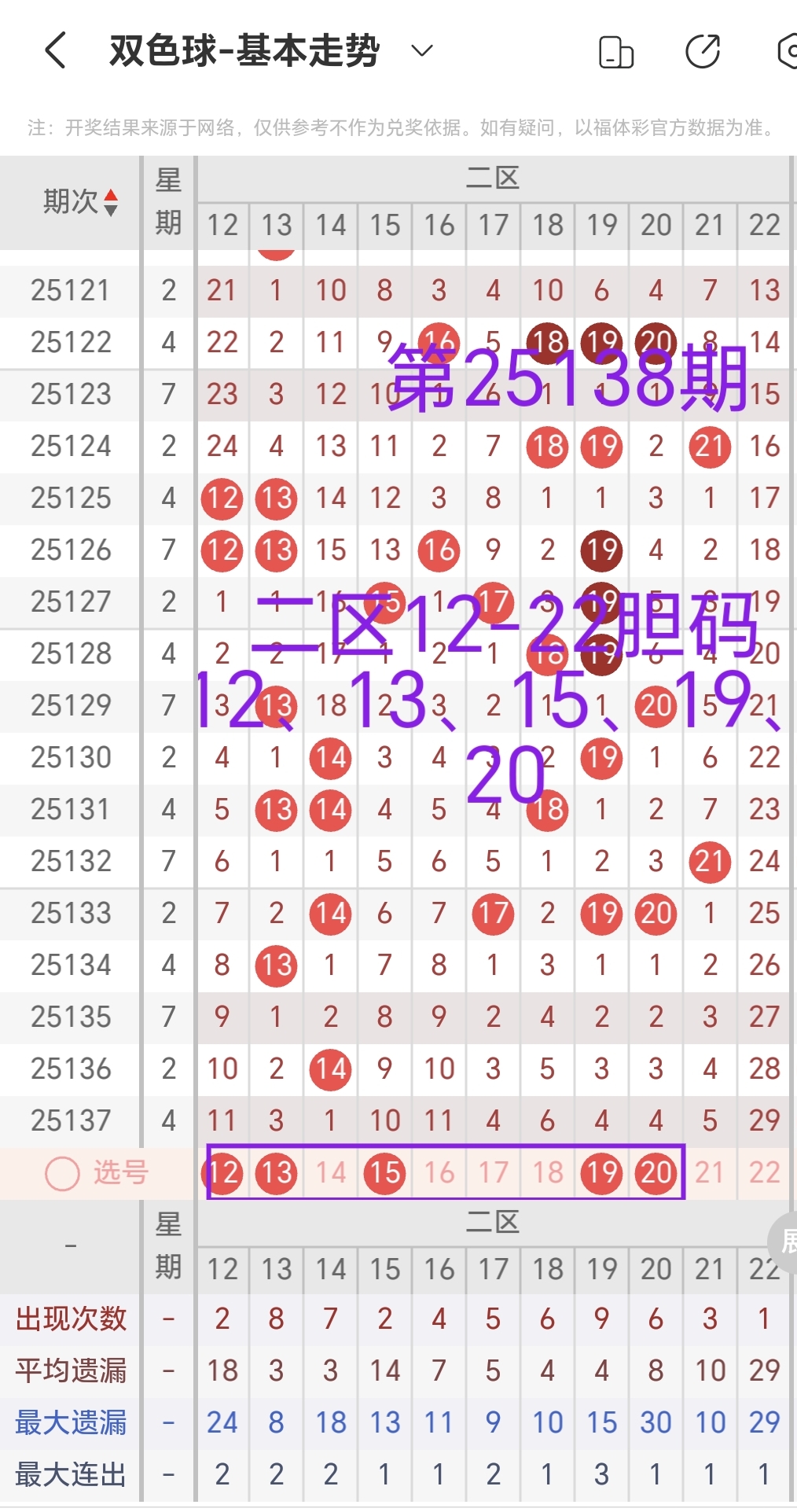
Task: Open floating window mode icon
Action: click(x=615, y=50)
